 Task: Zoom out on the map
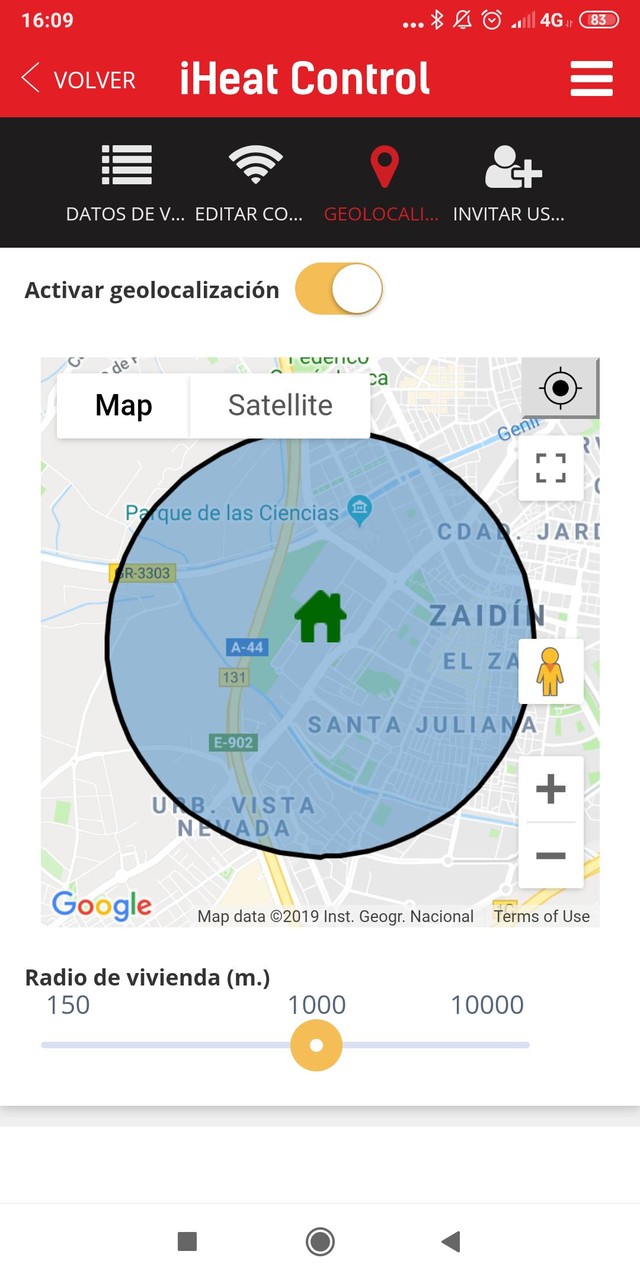[550, 856]
